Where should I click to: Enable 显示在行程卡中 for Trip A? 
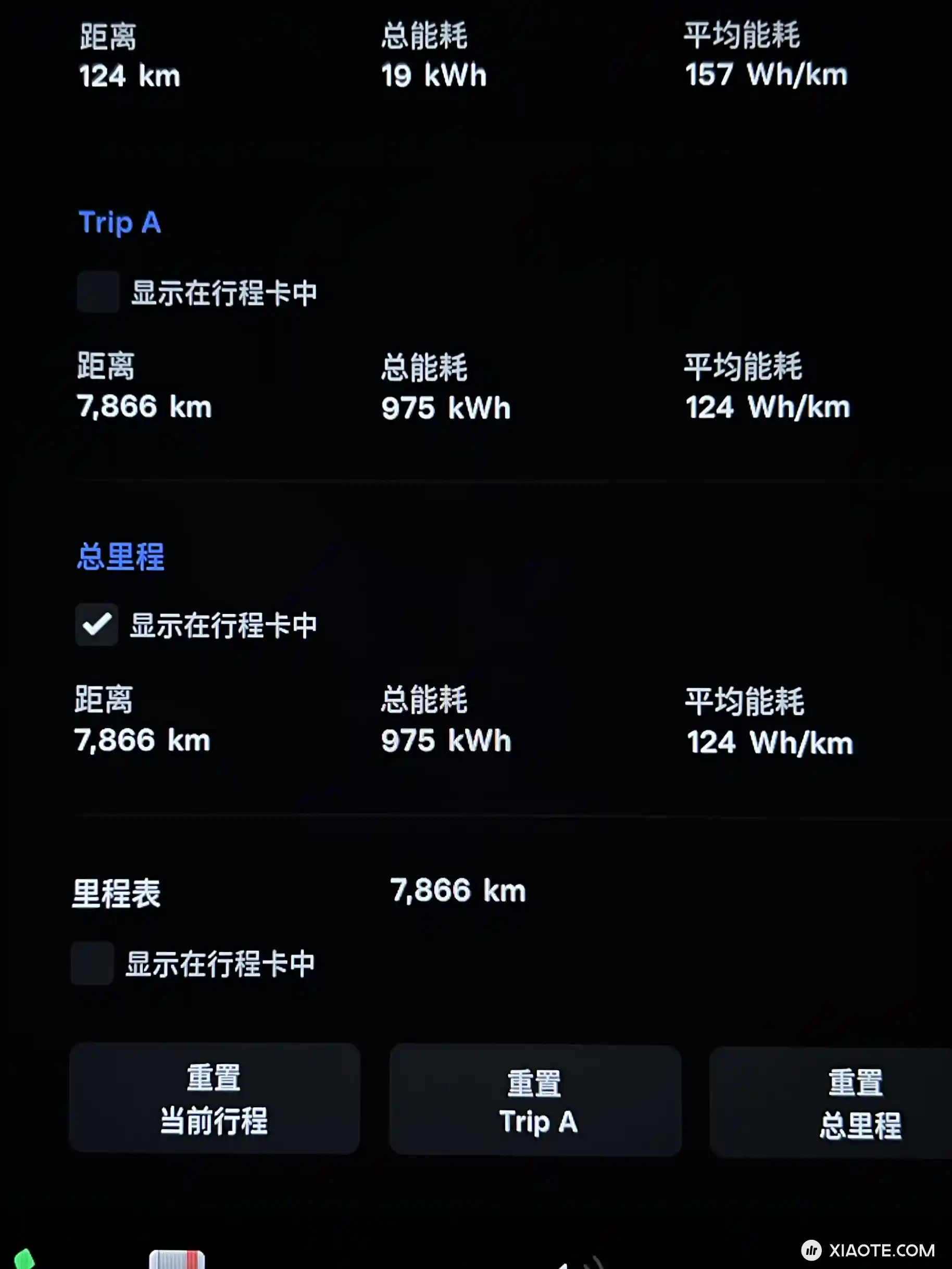pos(97,293)
